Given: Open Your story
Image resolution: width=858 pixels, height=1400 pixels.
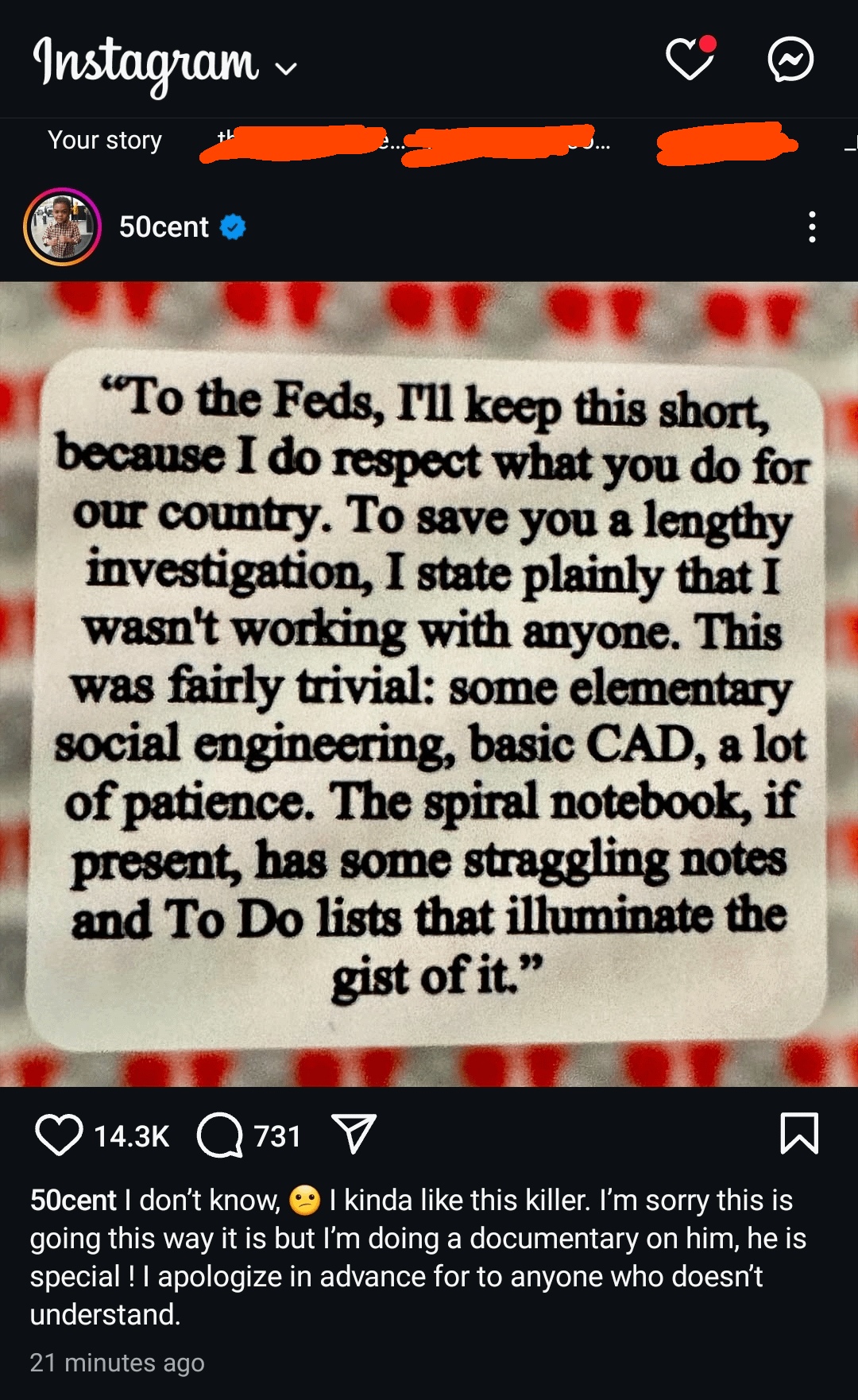Looking at the screenshot, I should pyautogui.click(x=105, y=140).
